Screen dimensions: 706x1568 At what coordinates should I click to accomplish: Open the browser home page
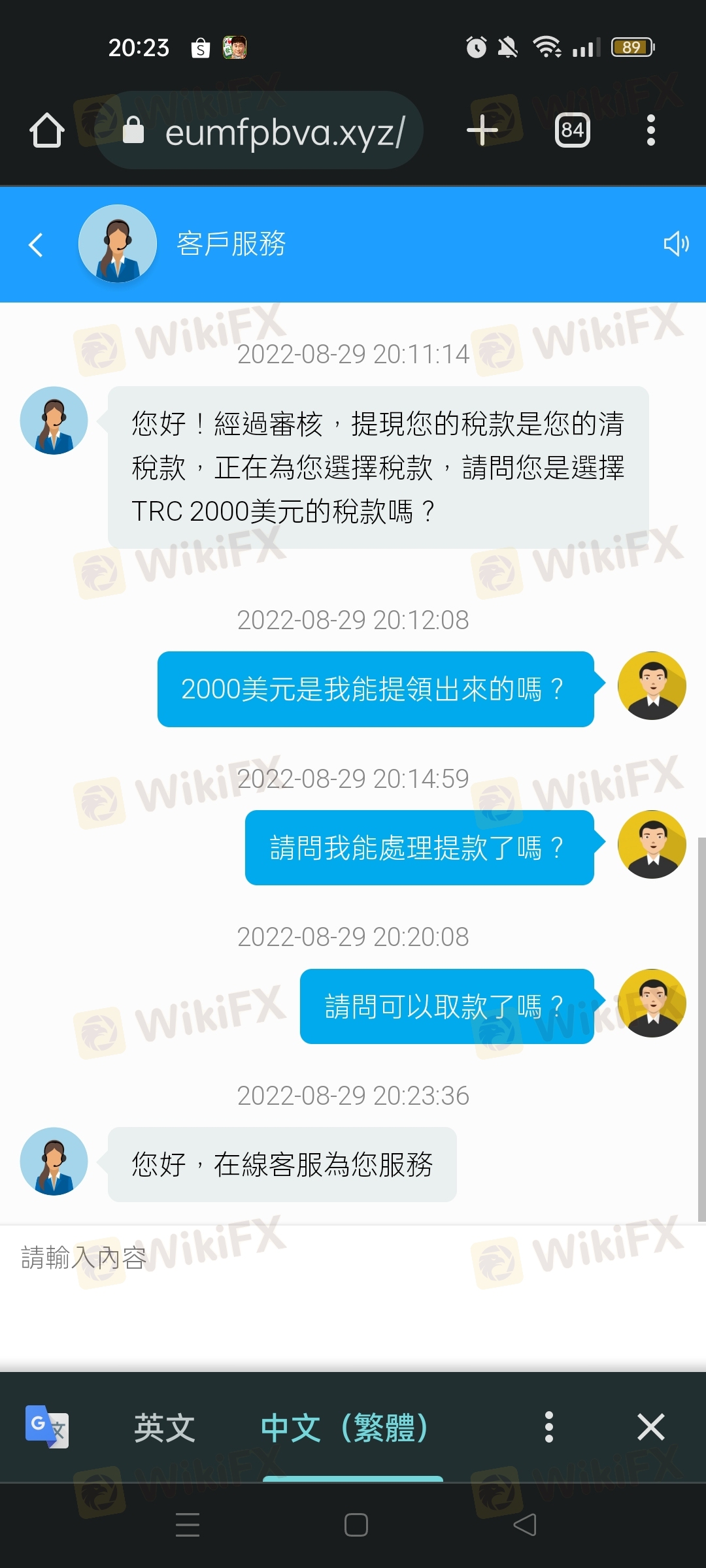(x=47, y=131)
